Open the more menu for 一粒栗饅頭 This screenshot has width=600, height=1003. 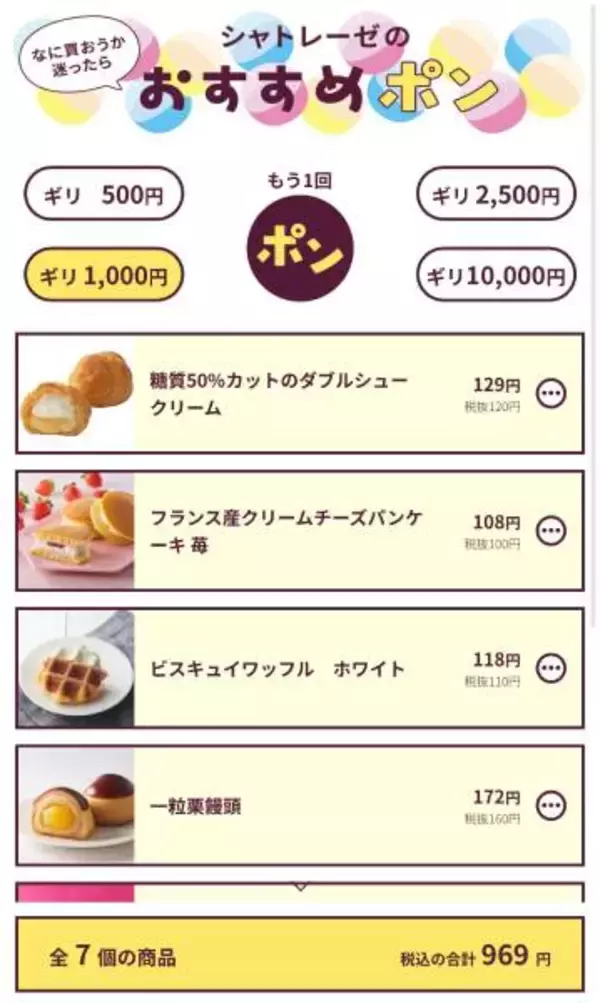(551, 805)
